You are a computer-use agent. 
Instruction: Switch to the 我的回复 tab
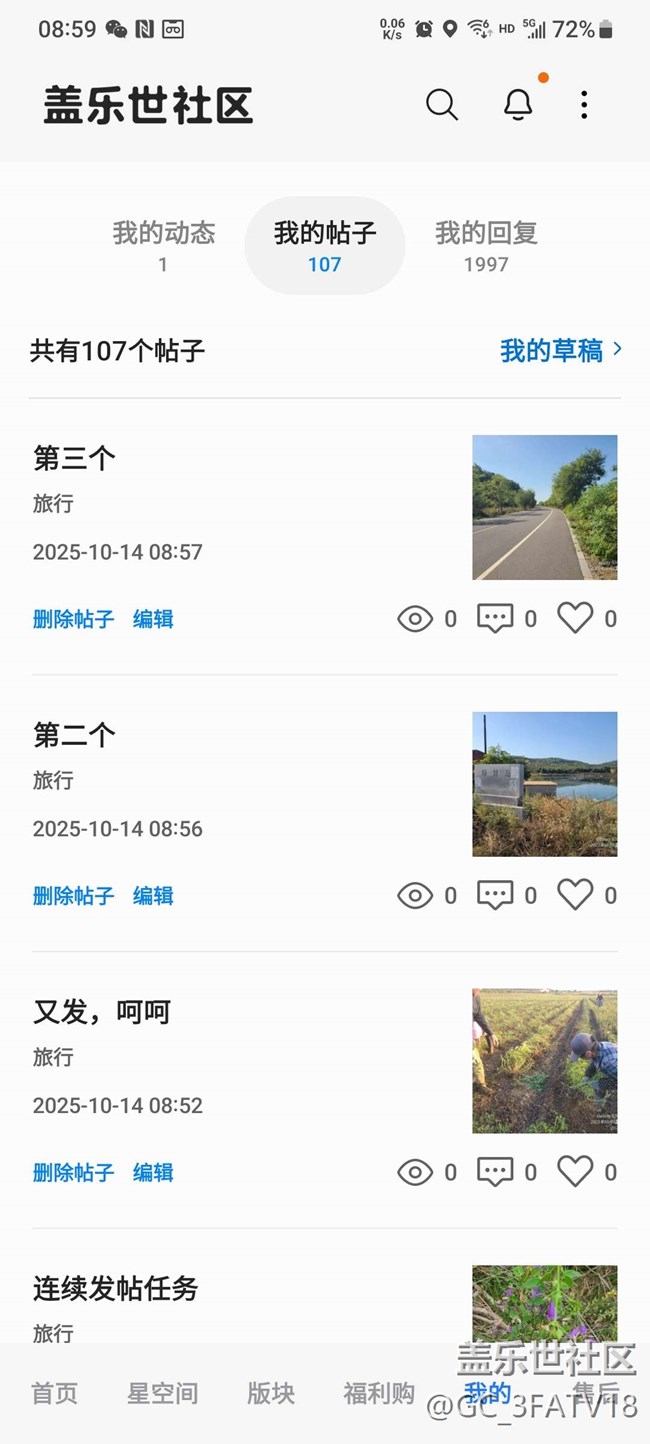pyautogui.click(x=486, y=245)
